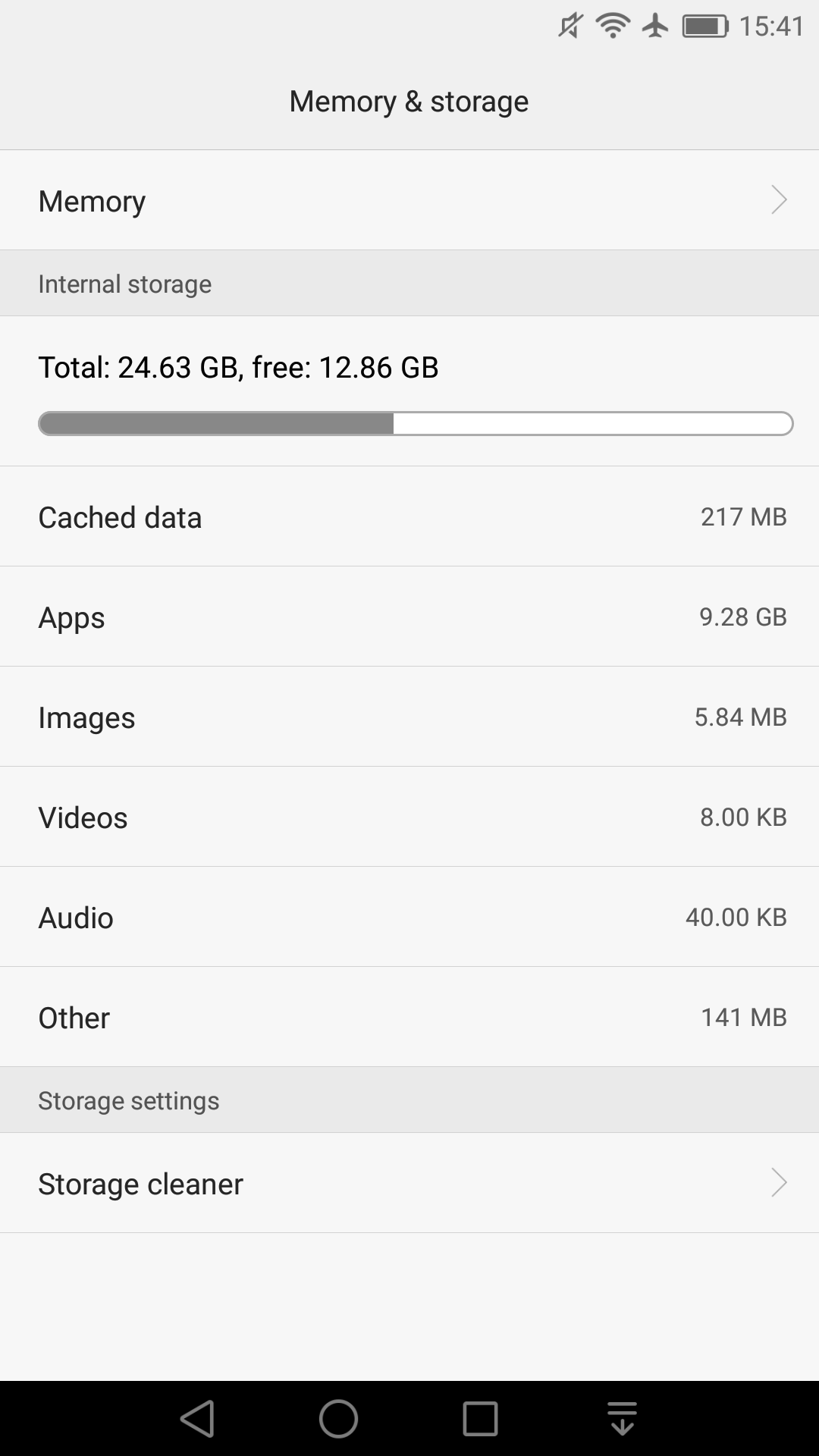The height and width of the screenshot is (1456, 819).
Task: Select the Videos storage row
Action: click(409, 817)
